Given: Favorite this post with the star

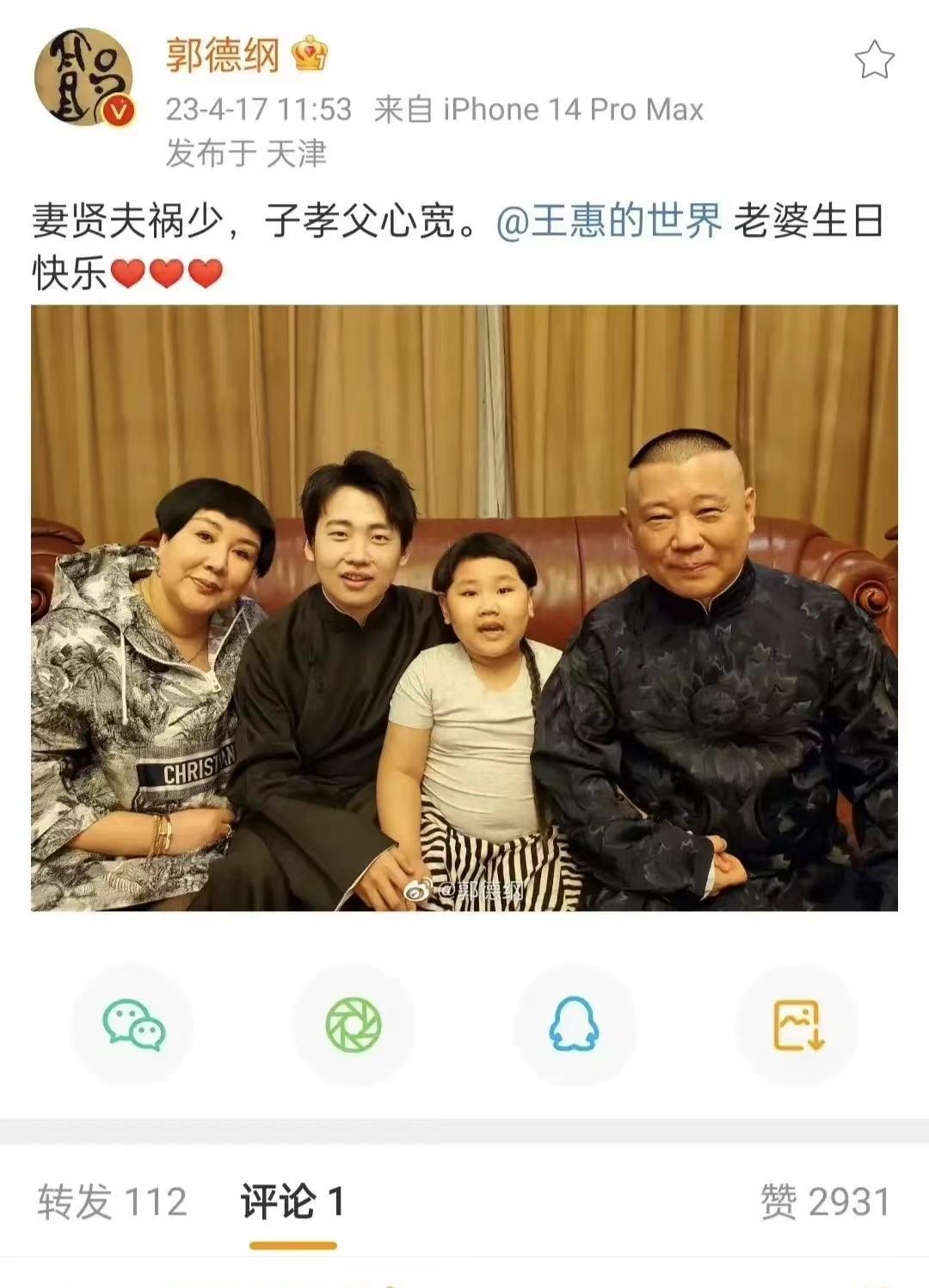Looking at the screenshot, I should point(874,60).
